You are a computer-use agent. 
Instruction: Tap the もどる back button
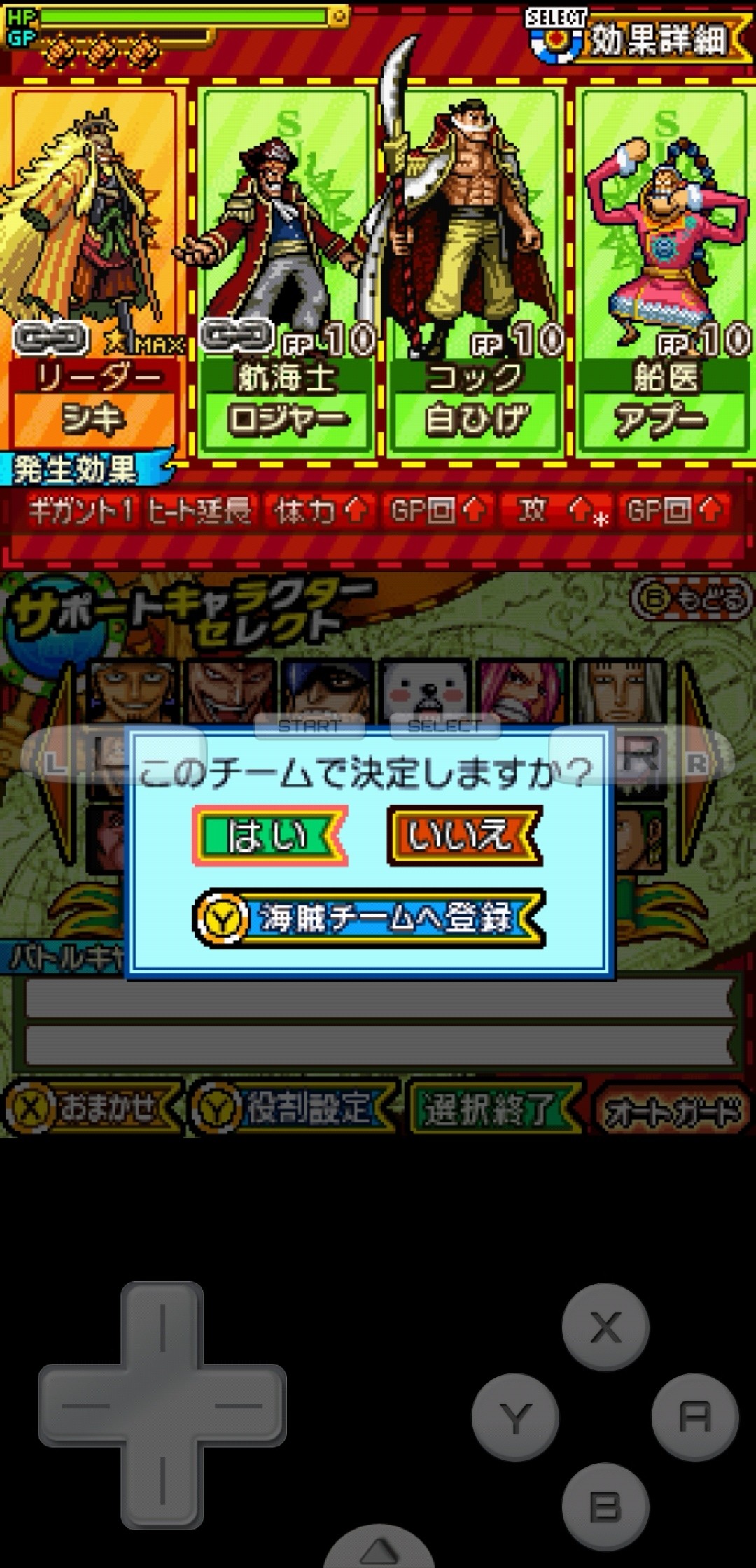click(x=691, y=599)
